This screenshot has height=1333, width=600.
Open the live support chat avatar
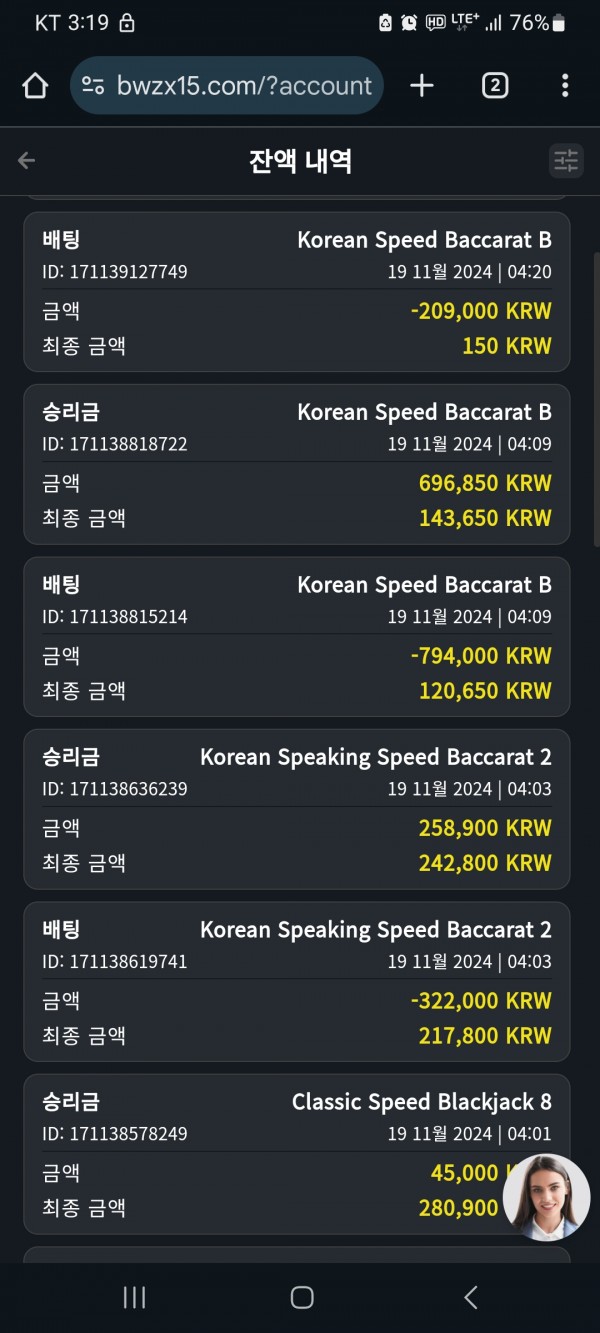point(546,1198)
